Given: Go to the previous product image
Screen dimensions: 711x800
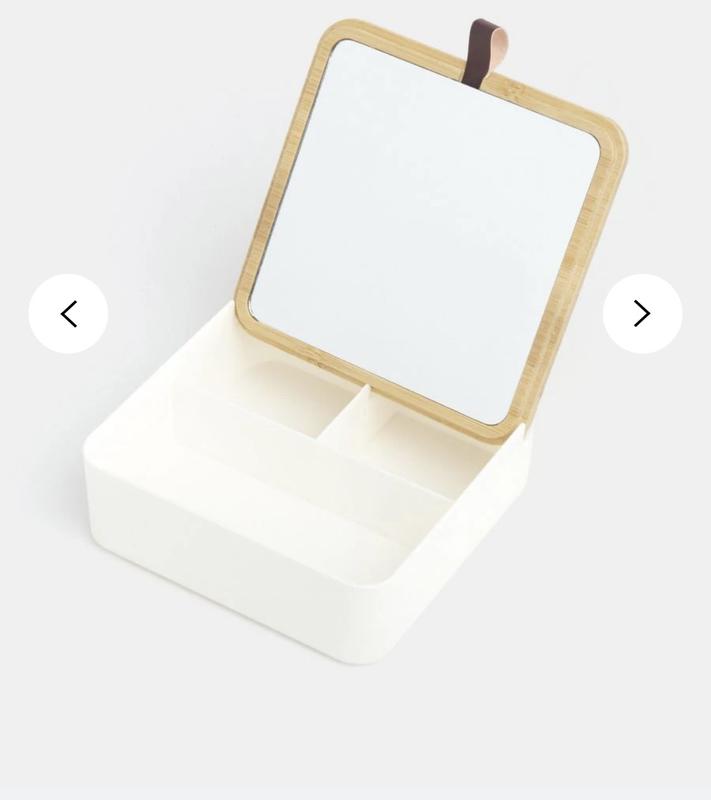Looking at the screenshot, I should coord(68,314).
